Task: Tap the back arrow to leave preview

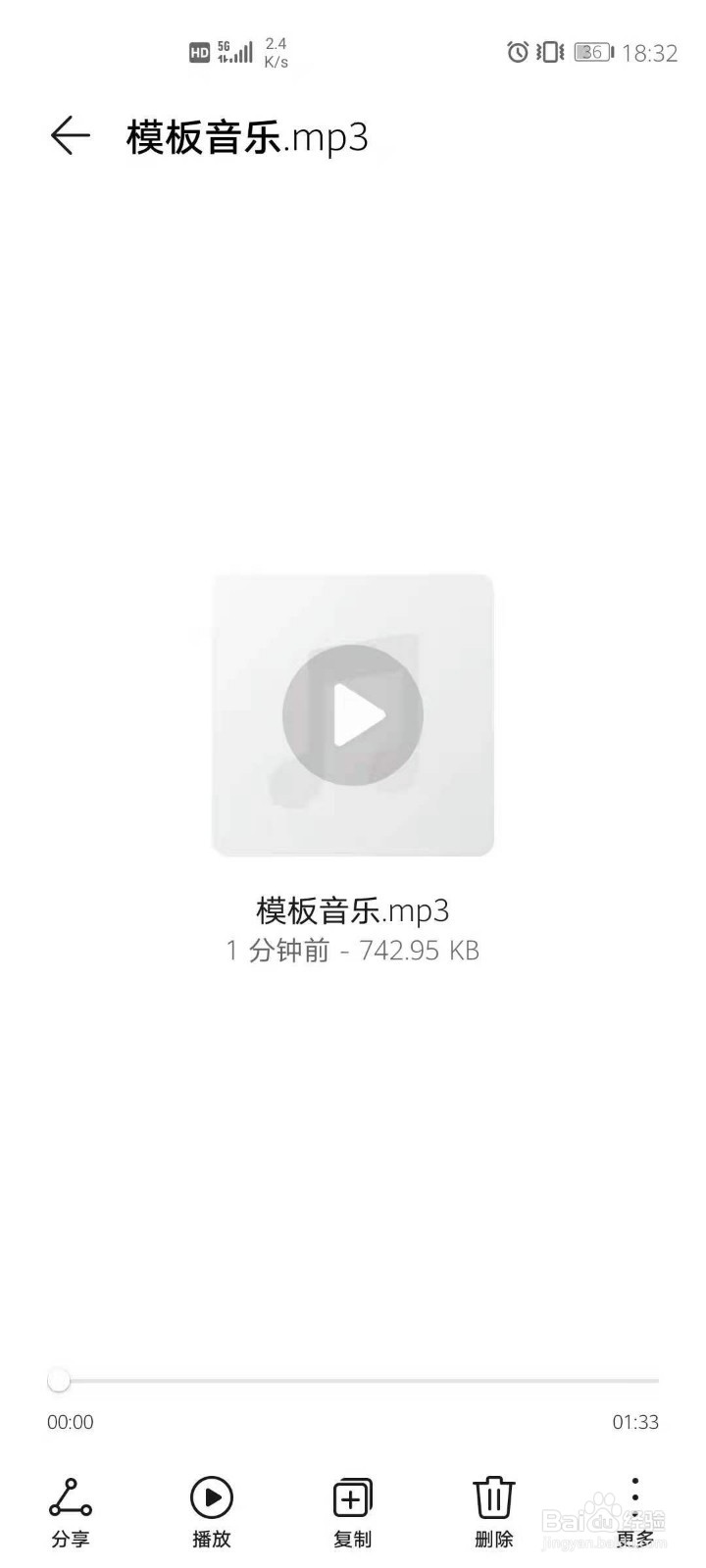Action: [69, 136]
